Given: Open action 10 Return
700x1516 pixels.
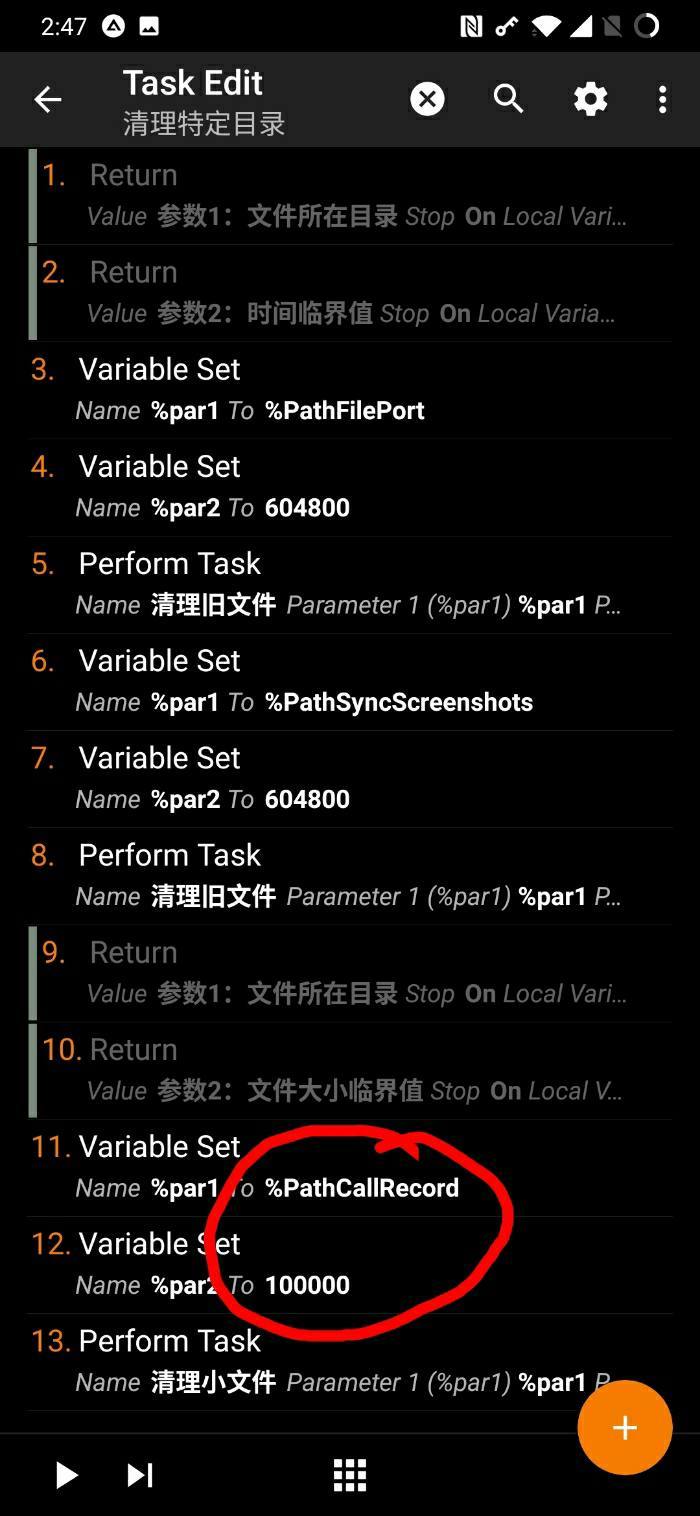Looking at the screenshot, I should point(350,1069).
